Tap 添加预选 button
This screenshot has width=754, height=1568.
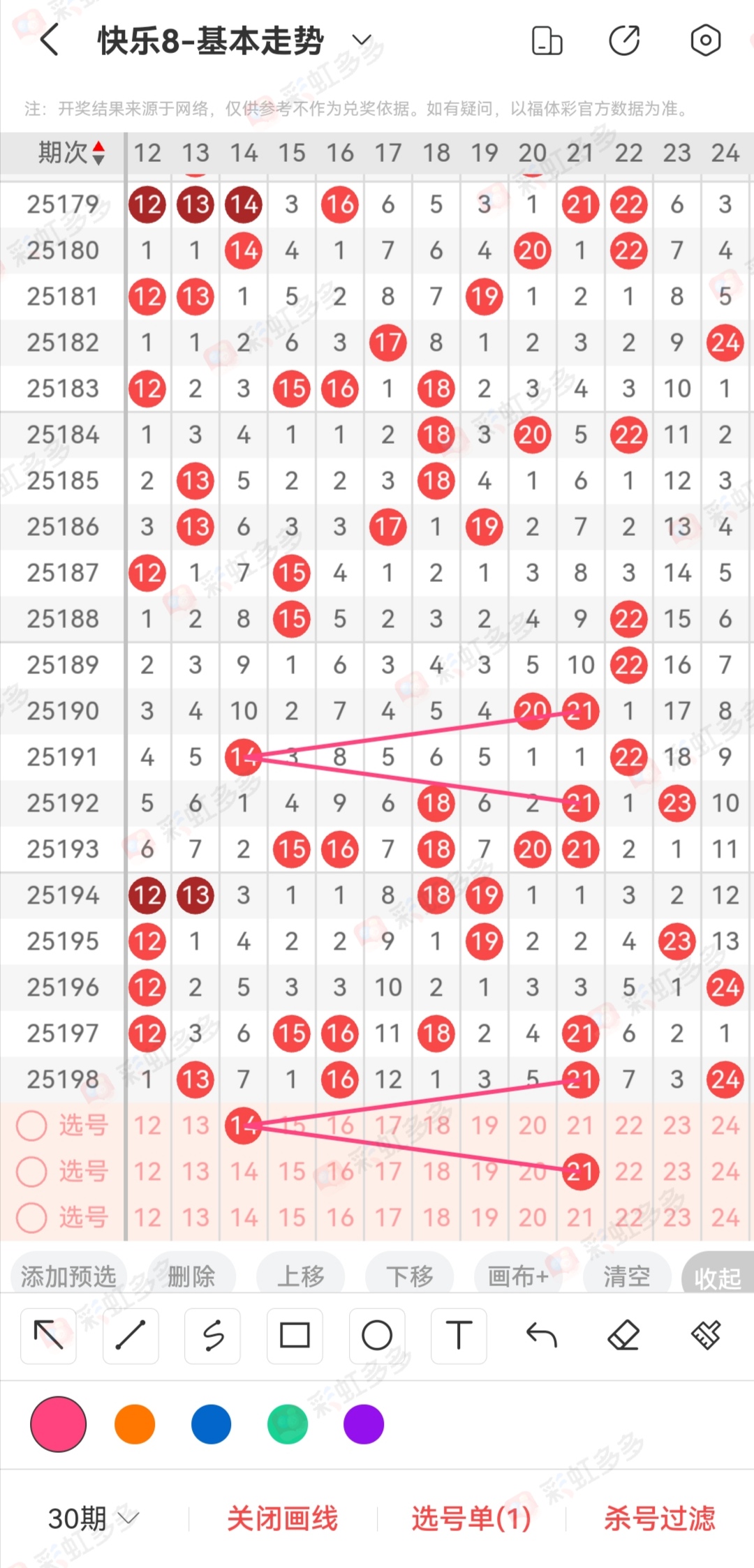(x=68, y=1276)
